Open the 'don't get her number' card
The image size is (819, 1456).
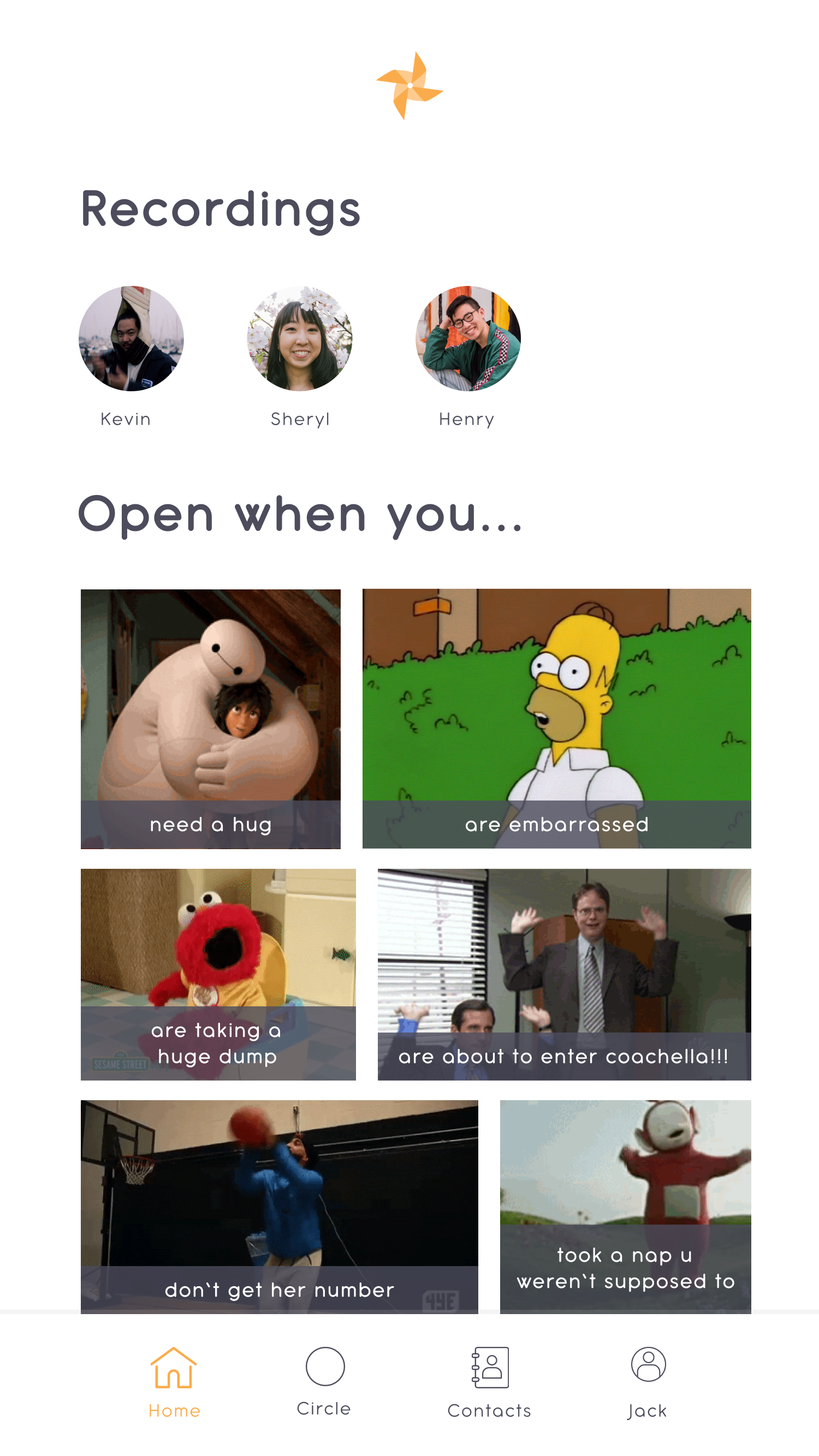(x=279, y=1206)
